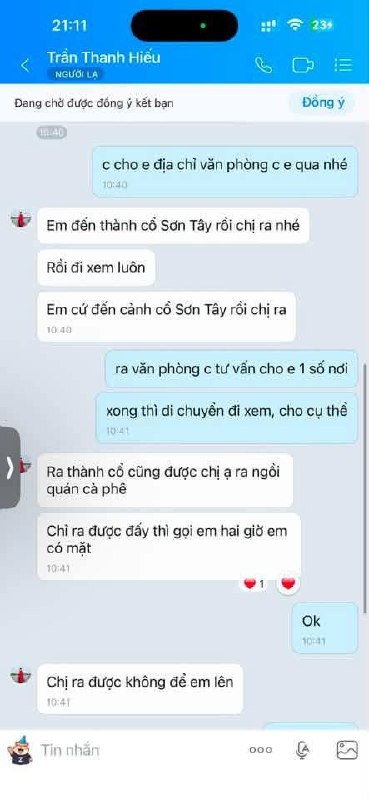Expand the side handle arrow on left edge

pyautogui.click(x=10, y=468)
